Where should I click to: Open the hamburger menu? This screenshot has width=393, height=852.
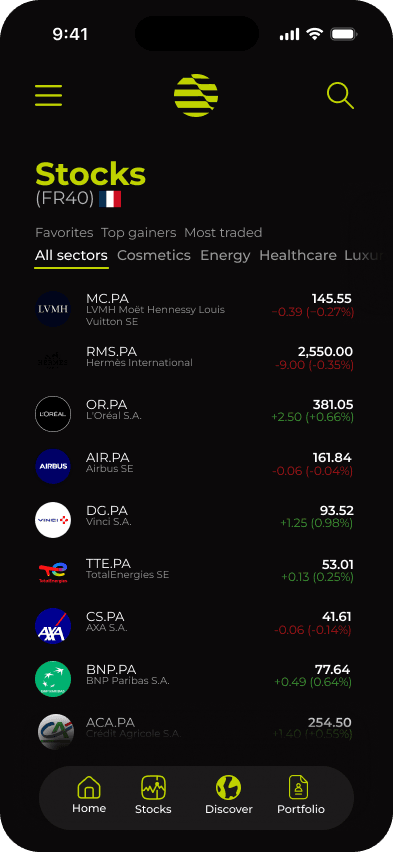(49, 96)
